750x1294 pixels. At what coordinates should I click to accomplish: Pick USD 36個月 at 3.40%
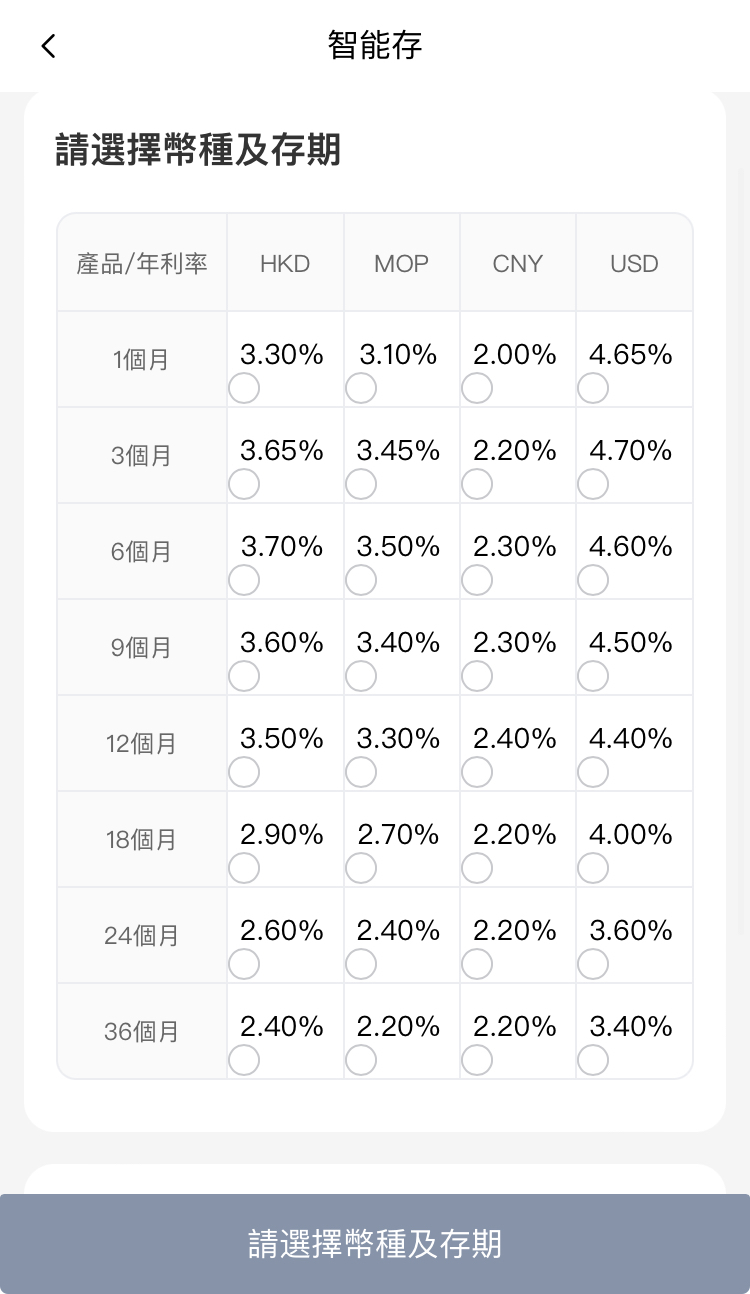pos(593,1060)
